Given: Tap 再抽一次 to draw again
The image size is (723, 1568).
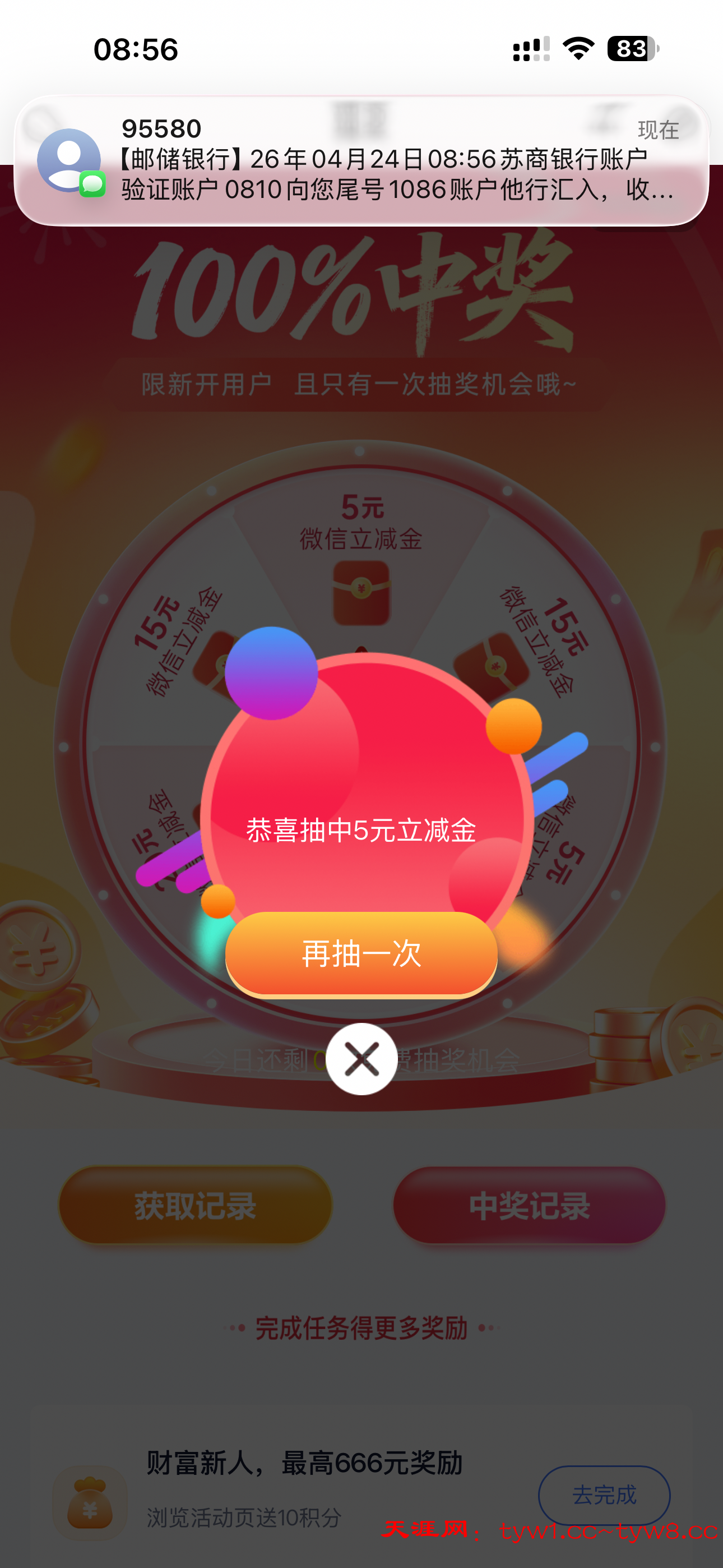Looking at the screenshot, I should point(361,953).
